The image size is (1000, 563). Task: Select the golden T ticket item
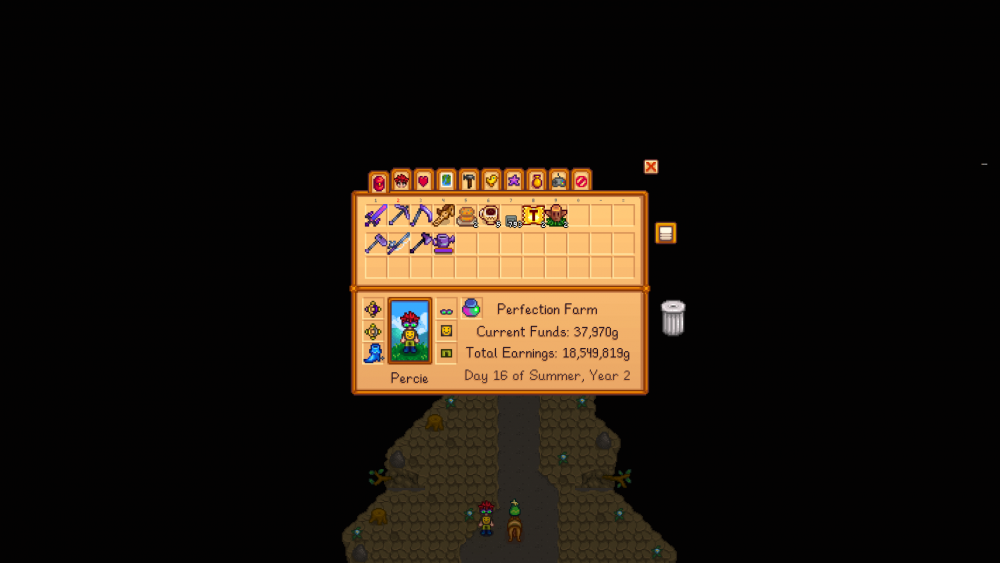pyautogui.click(x=533, y=215)
